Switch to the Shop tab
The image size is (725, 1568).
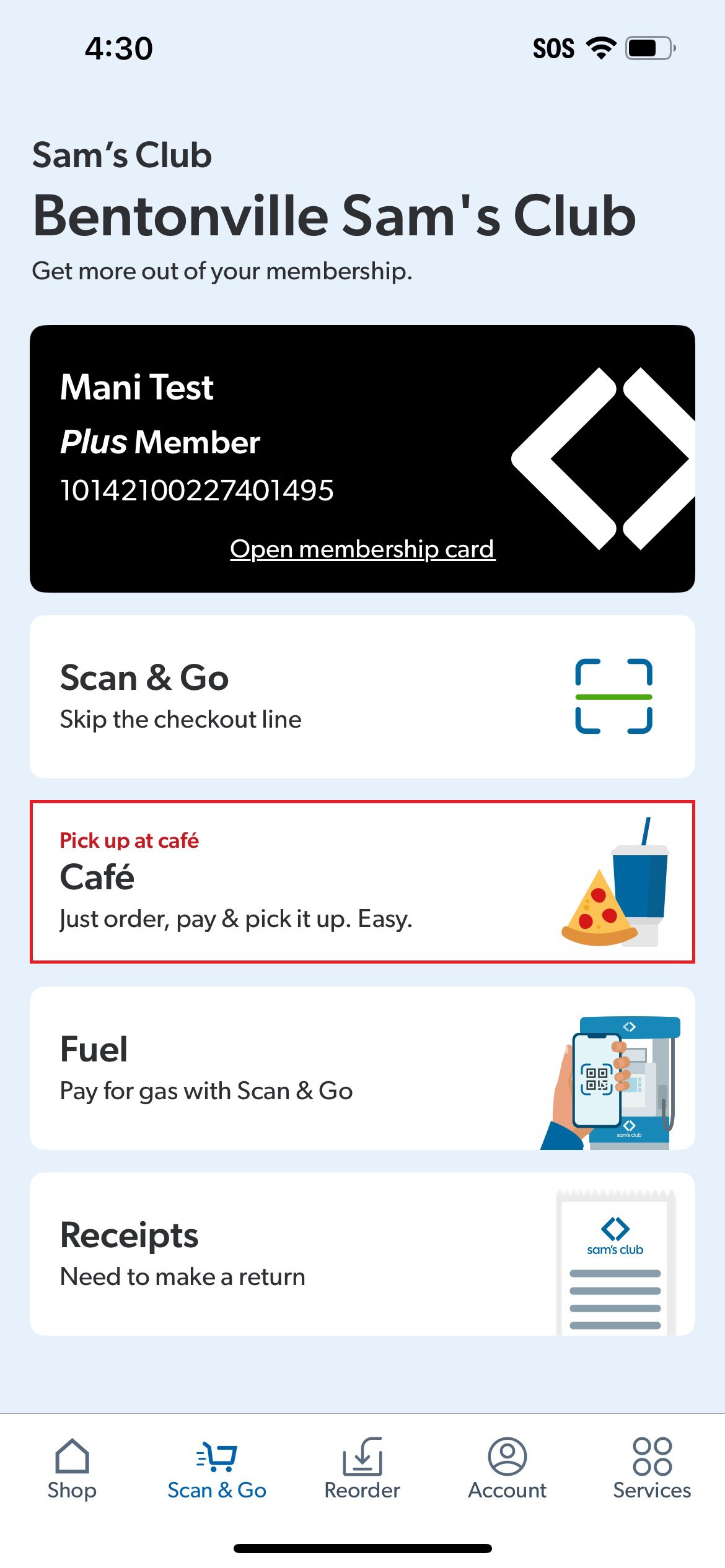point(72,1469)
